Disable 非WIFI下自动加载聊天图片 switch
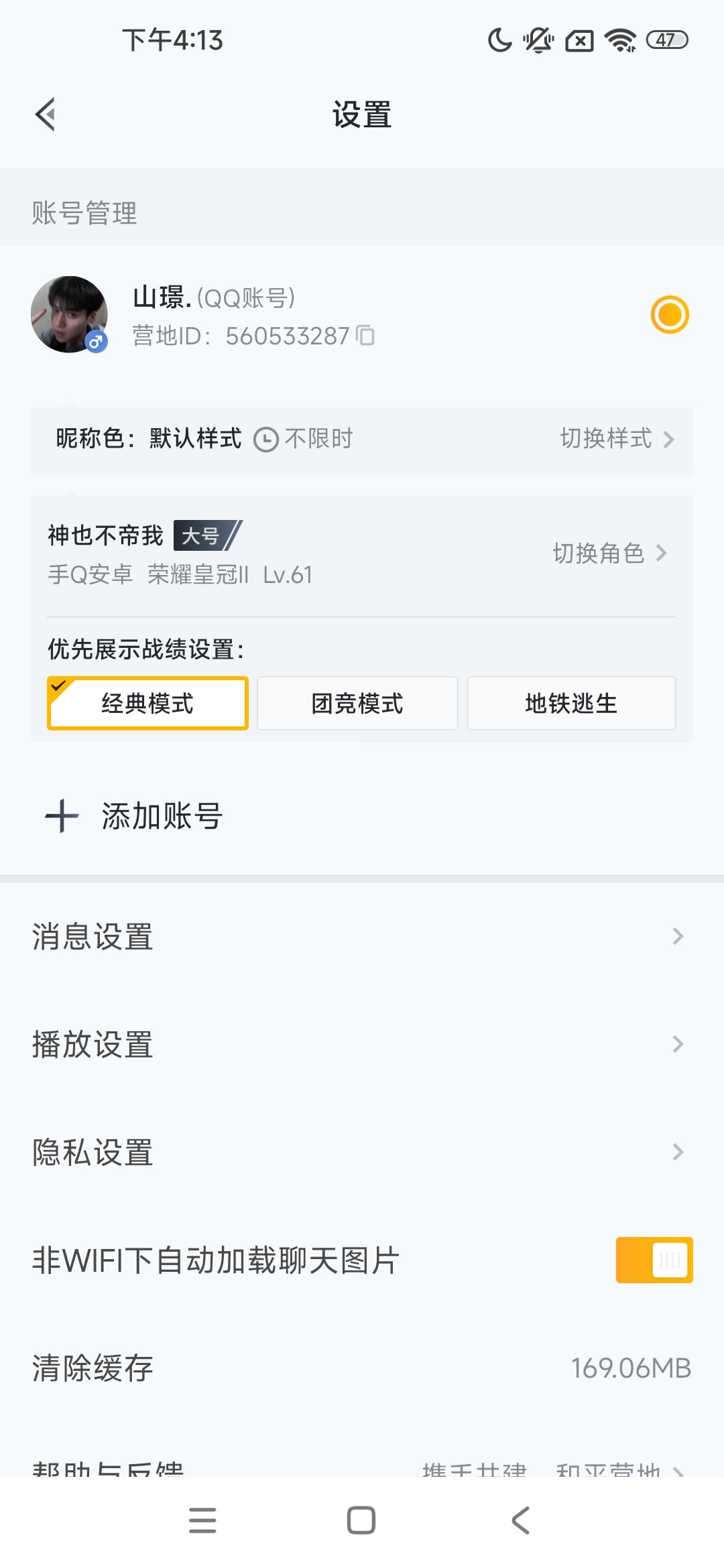 click(x=654, y=1259)
